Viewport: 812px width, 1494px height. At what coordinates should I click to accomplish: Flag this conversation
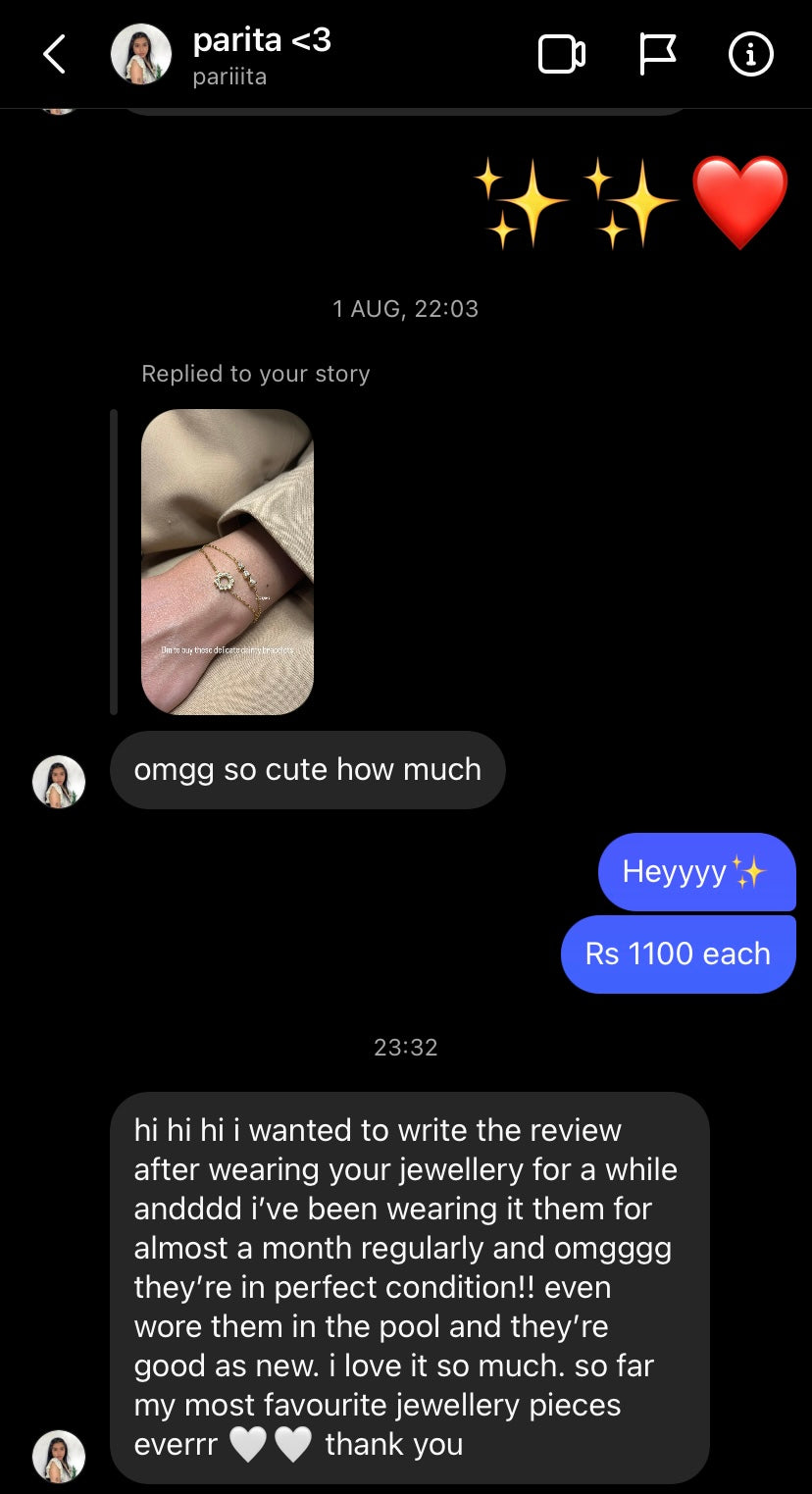click(657, 55)
